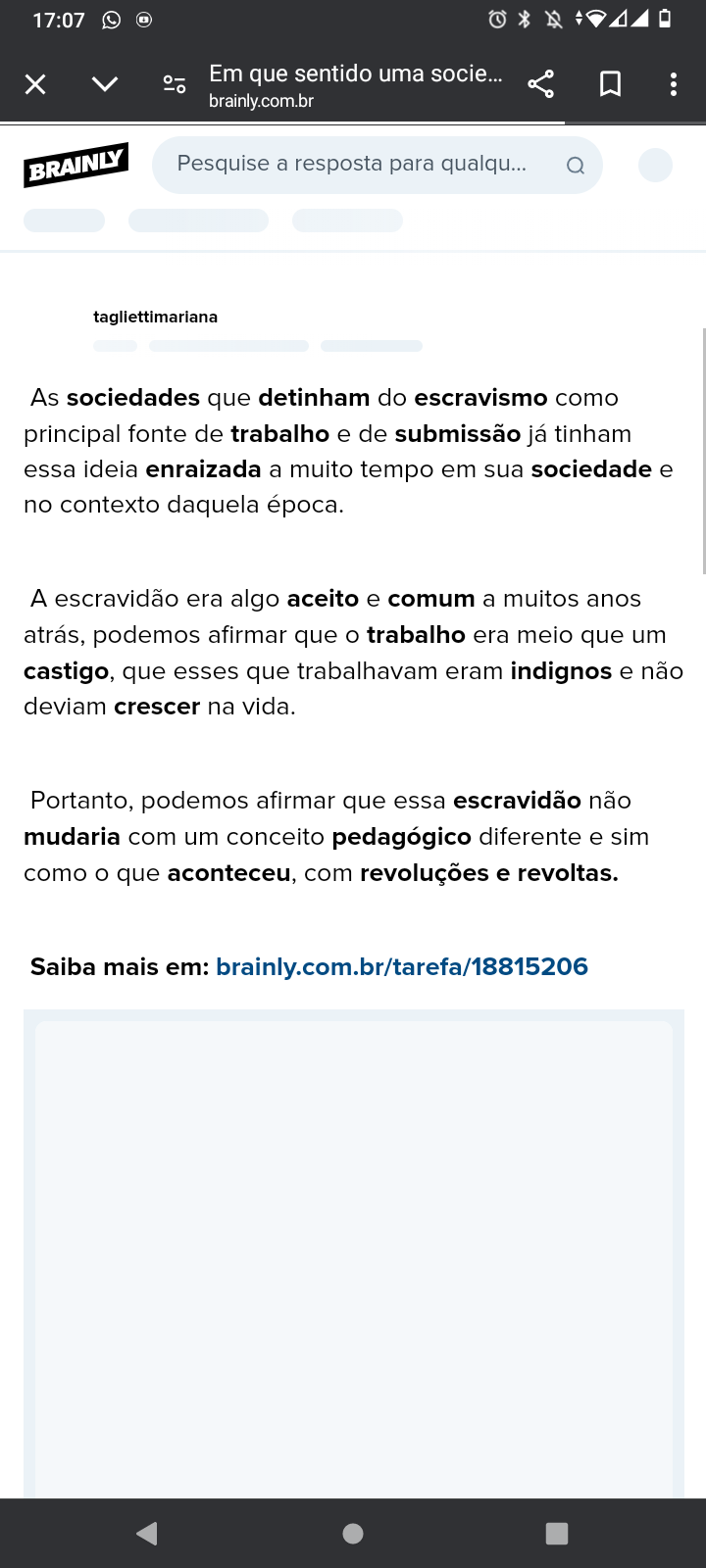The width and height of the screenshot is (706, 1568).
Task: Share this Brainly page
Action: click(x=540, y=85)
